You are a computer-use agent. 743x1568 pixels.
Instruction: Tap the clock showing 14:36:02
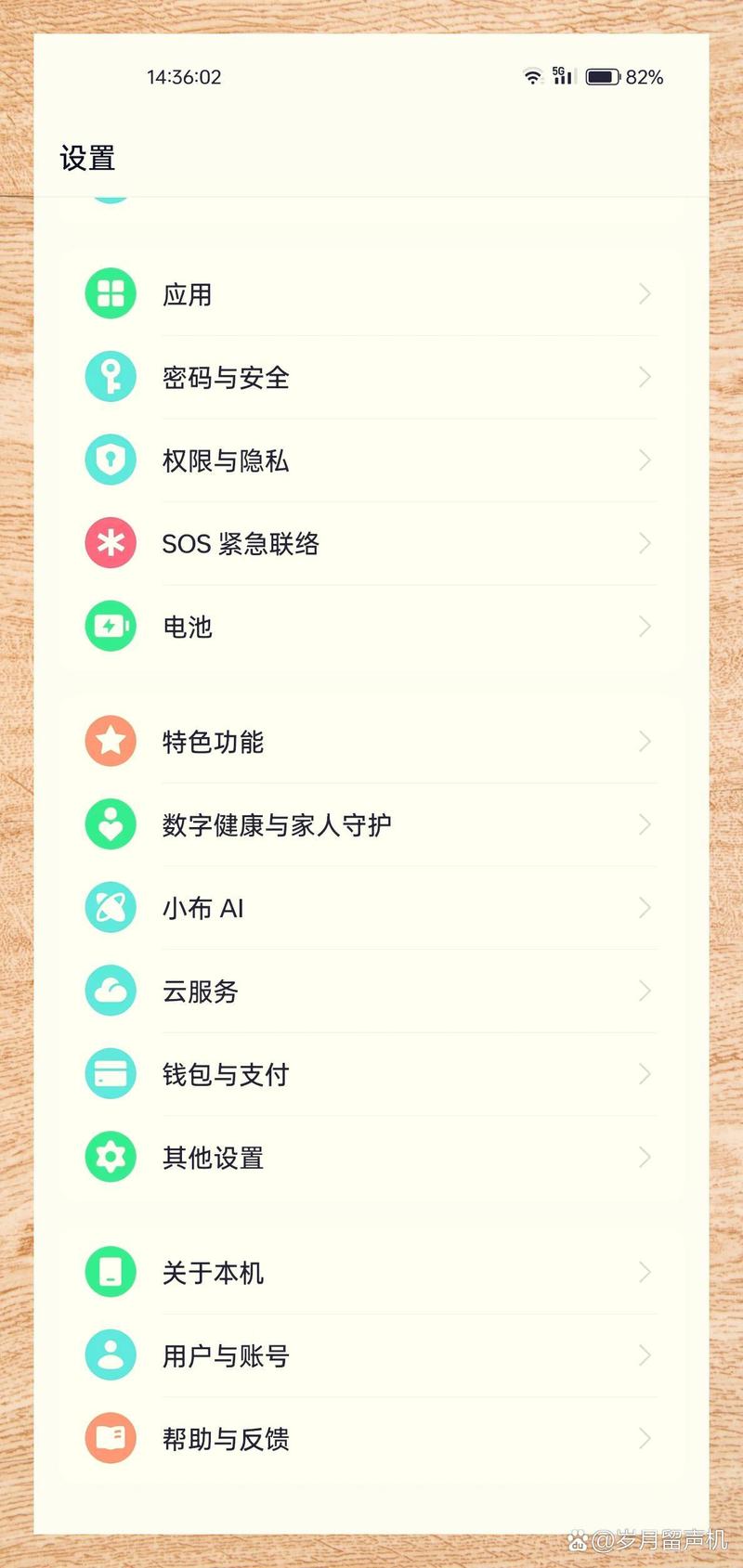pyautogui.click(x=184, y=77)
